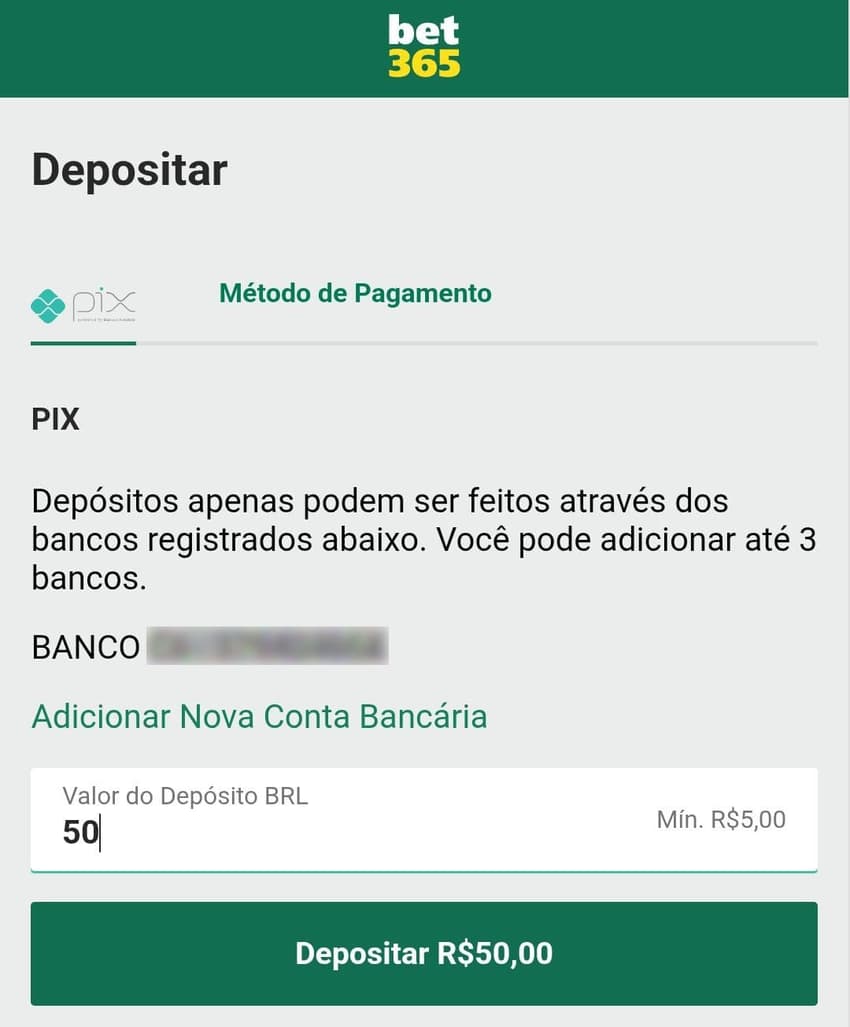Screen dimensions: 850x1027
Task: Click the bold PIX section heading
Action: click(x=56, y=419)
